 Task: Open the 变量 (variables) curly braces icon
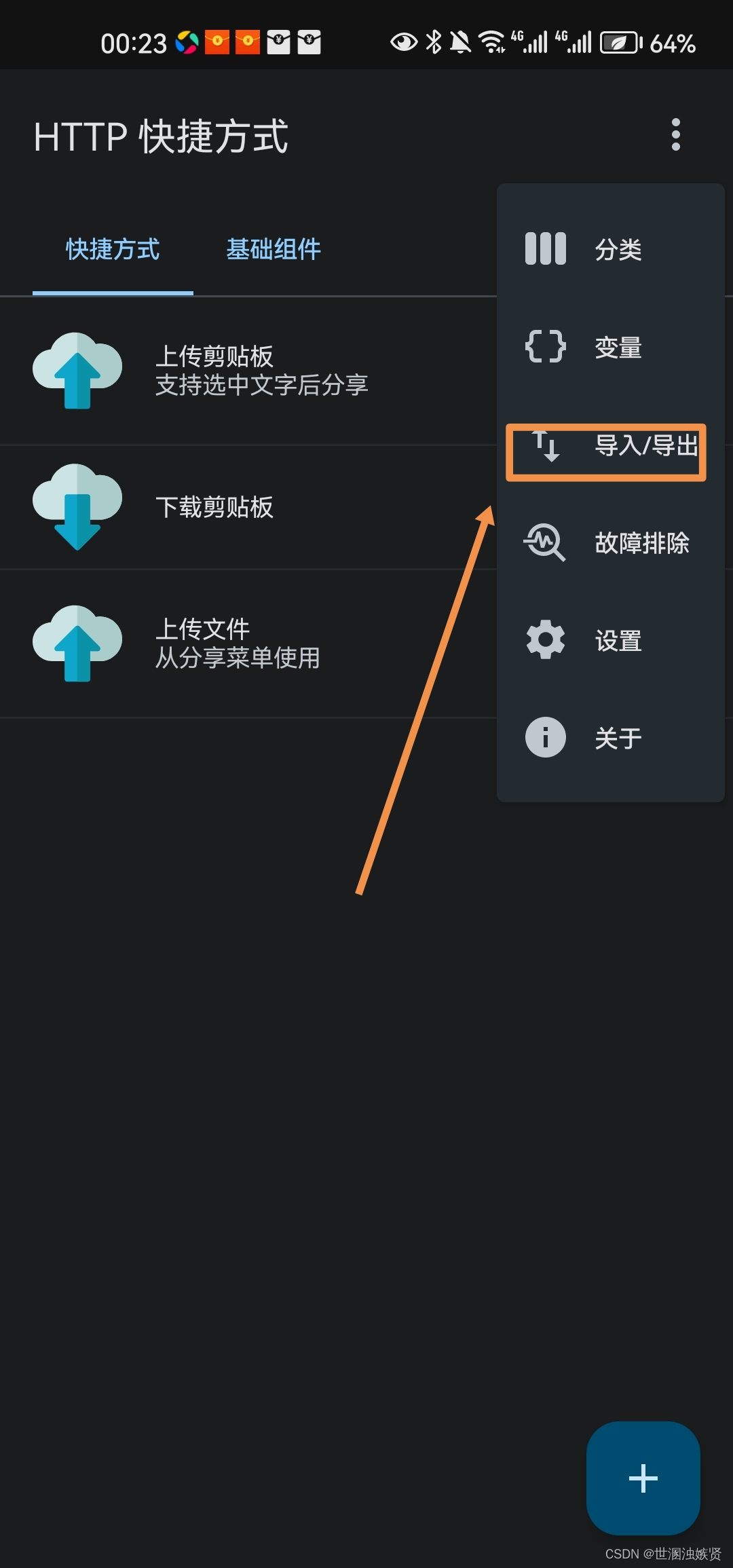point(545,348)
